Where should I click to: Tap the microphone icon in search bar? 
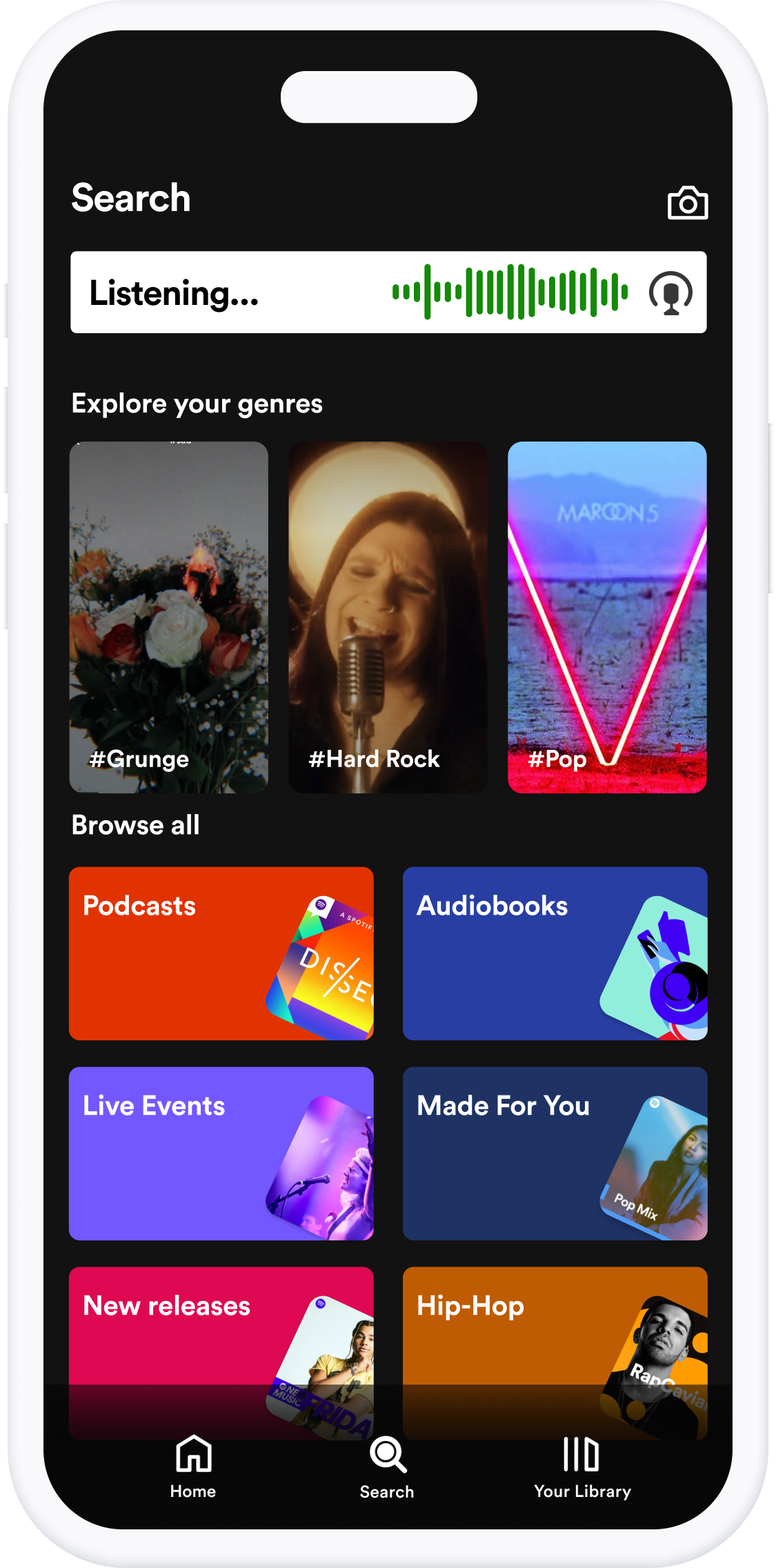click(x=670, y=292)
